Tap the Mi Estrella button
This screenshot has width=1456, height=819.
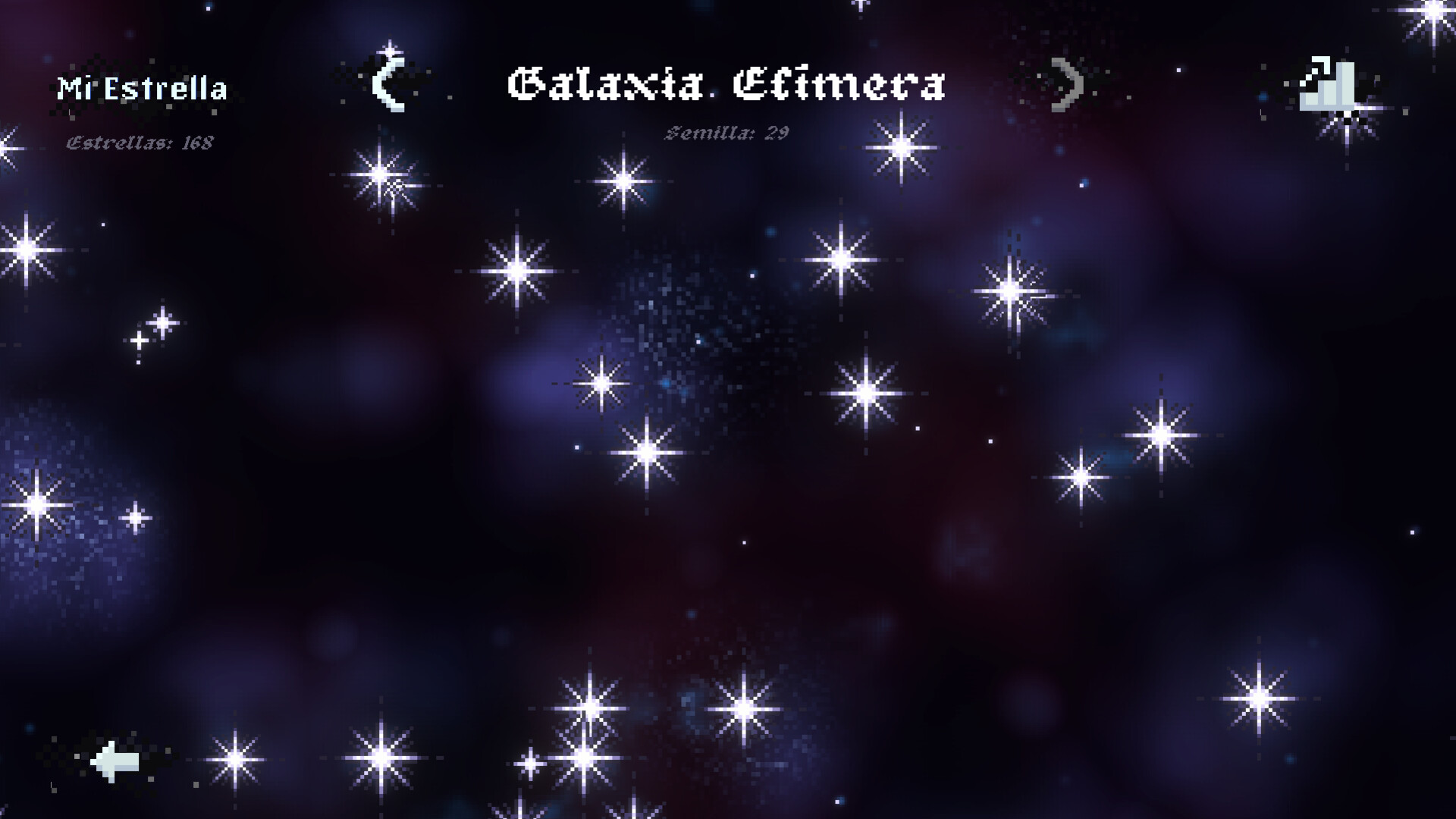pyautogui.click(x=142, y=89)
